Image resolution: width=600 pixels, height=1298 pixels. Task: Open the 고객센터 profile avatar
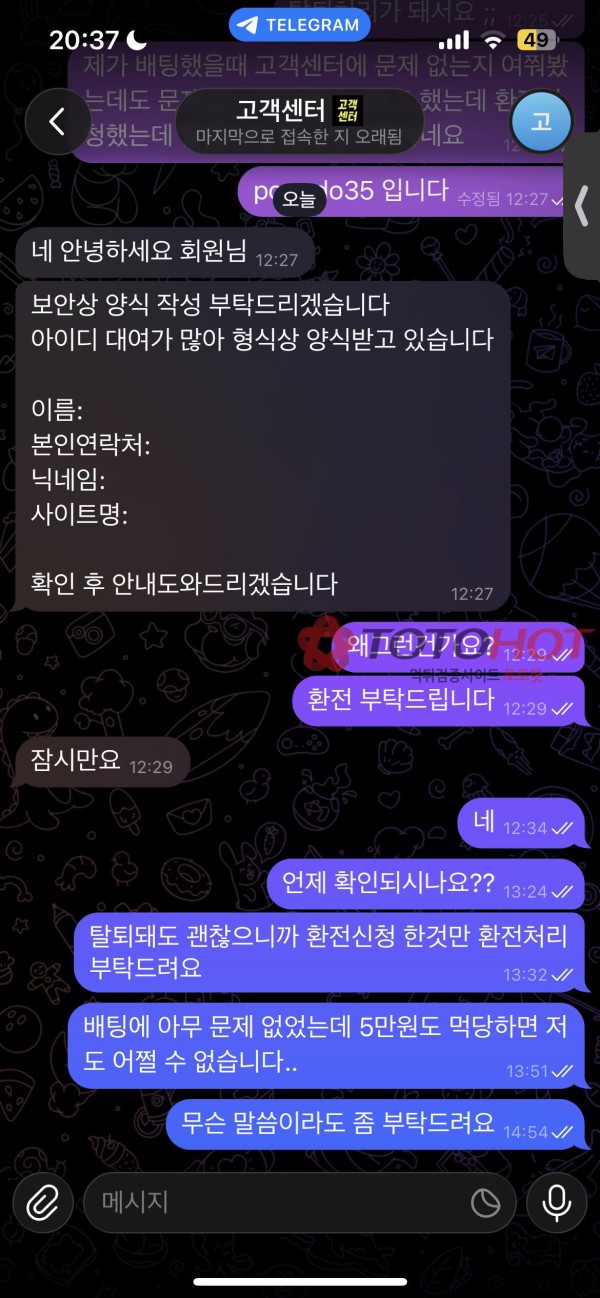click(541, 122)
